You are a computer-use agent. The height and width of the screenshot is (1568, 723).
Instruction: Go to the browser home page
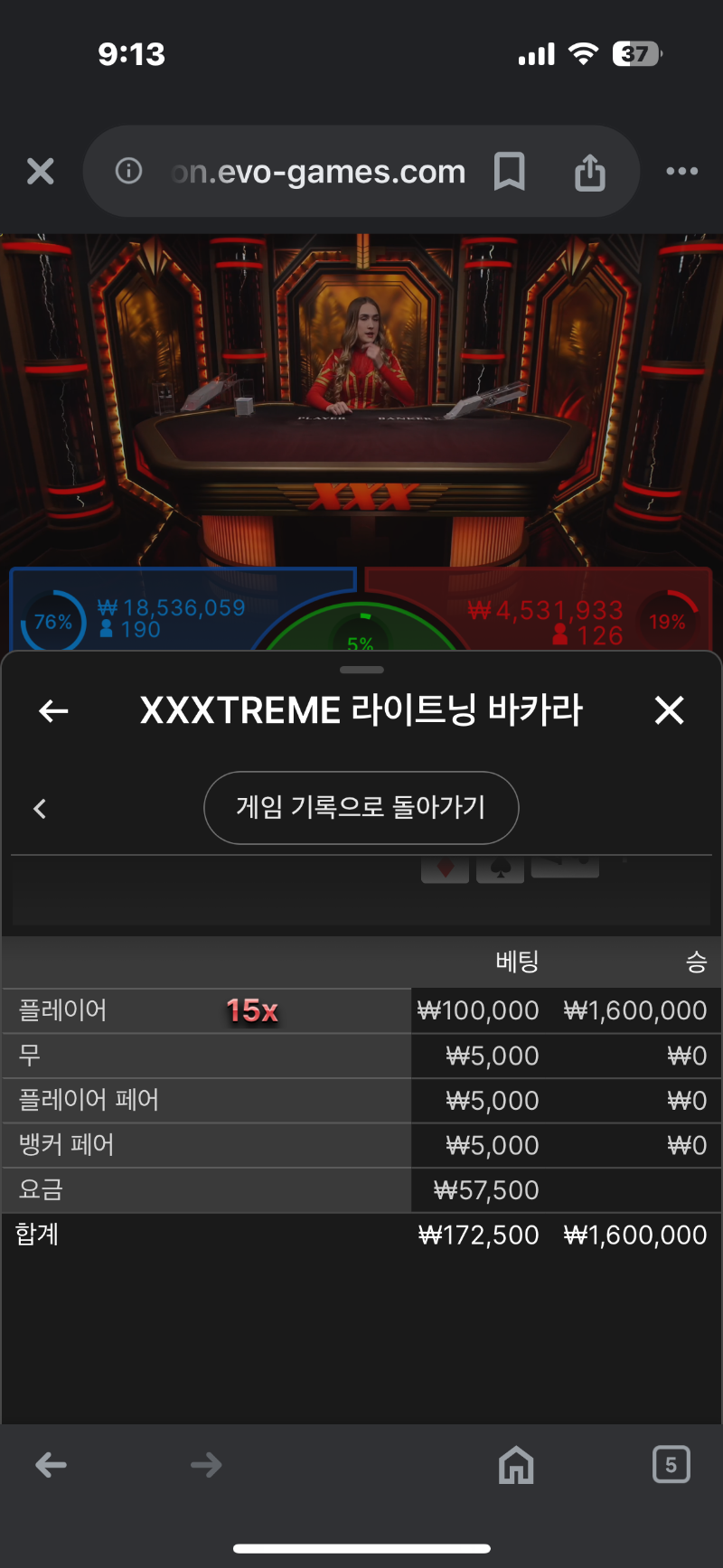(516, 1465)
